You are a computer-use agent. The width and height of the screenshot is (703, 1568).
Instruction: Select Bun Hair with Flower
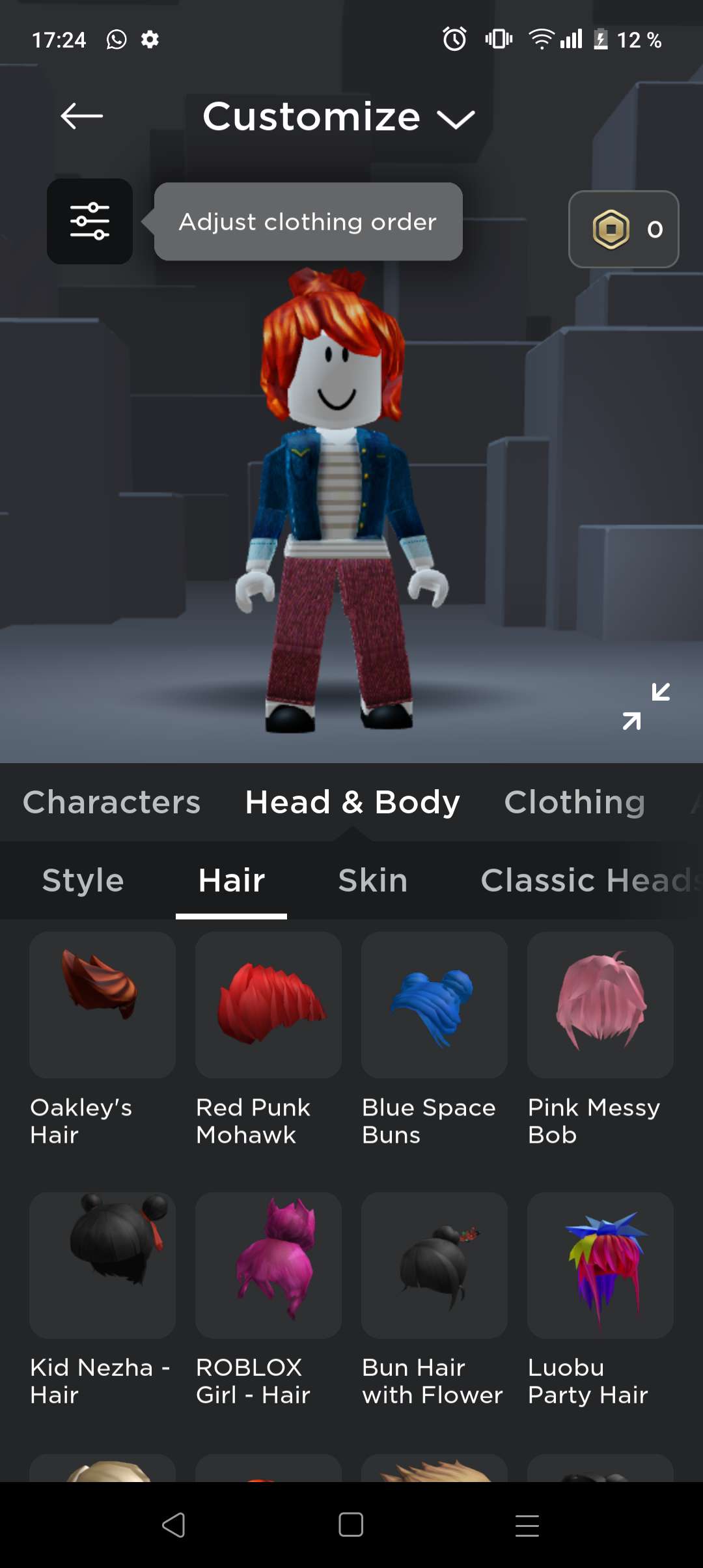[434, 1265]
